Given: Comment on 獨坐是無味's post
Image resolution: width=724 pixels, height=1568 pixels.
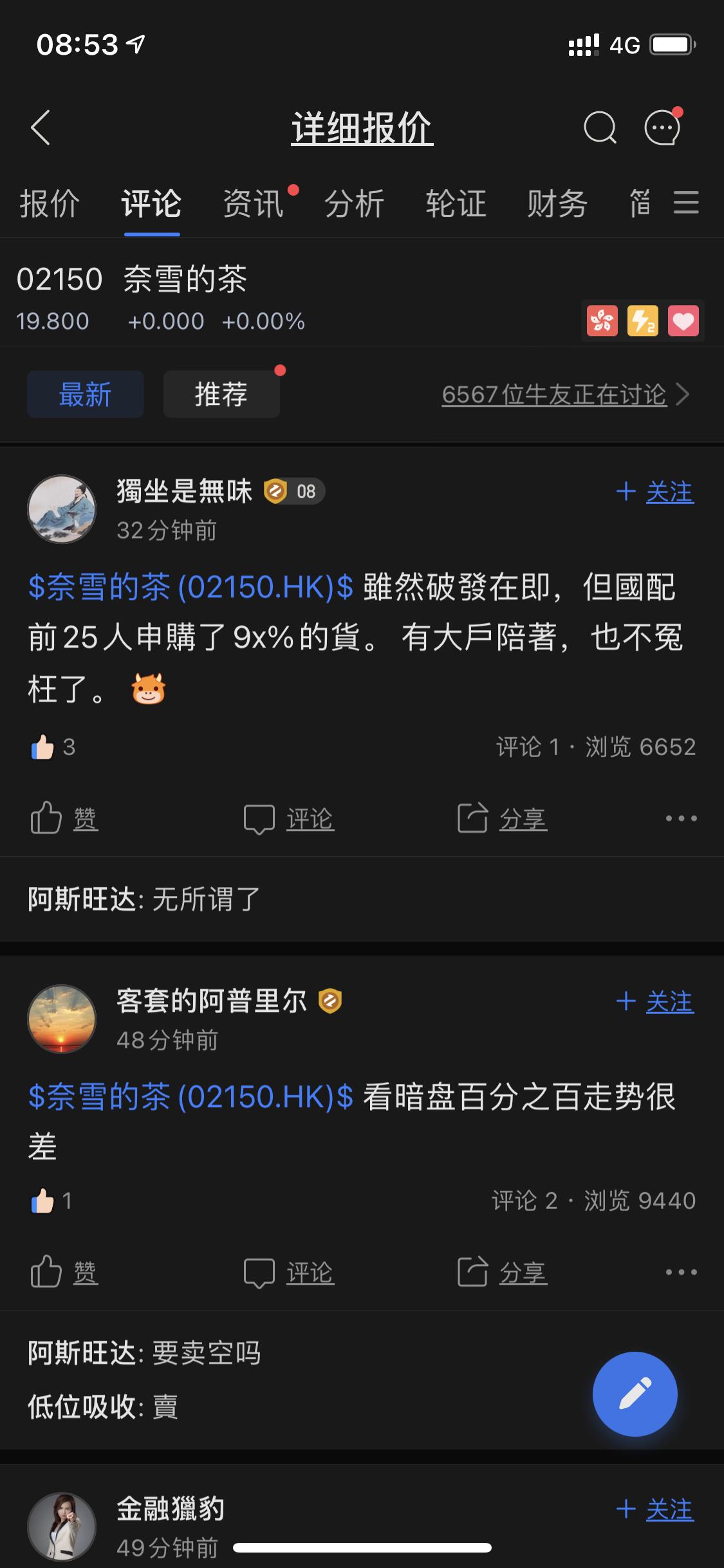Looking at the screenshot, I should pos(289,819).
